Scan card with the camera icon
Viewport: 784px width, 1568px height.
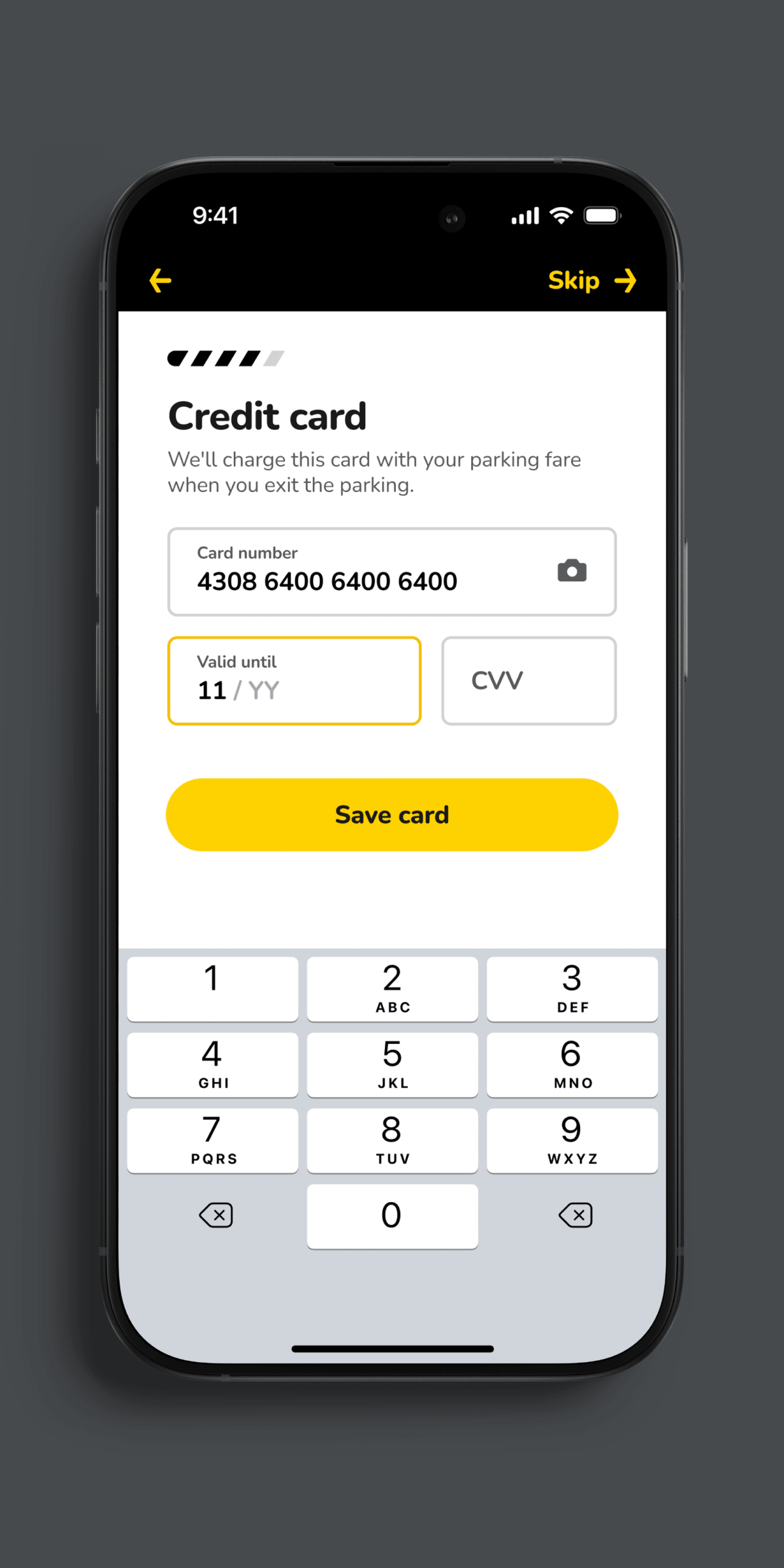click(572, 570)
